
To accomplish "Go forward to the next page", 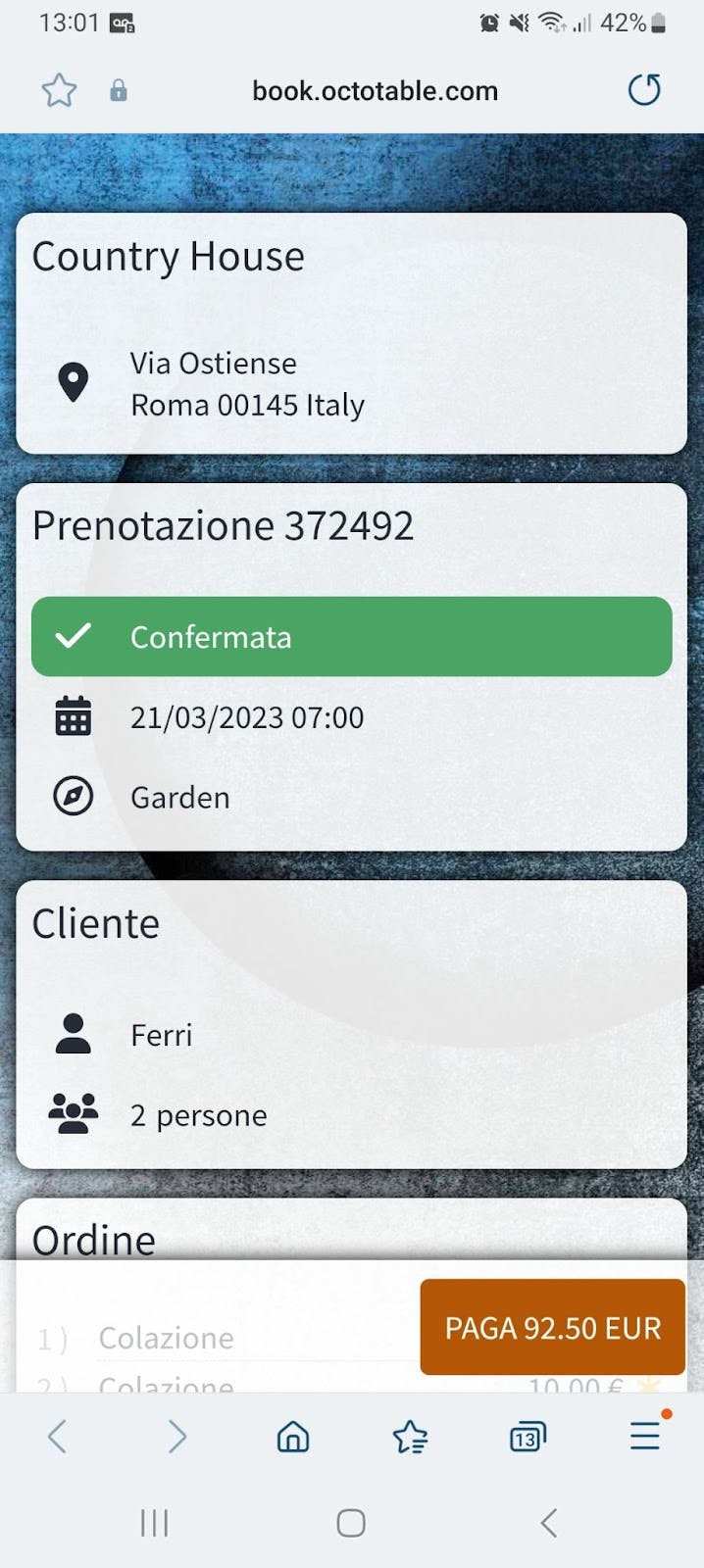I will [176, 1438].
